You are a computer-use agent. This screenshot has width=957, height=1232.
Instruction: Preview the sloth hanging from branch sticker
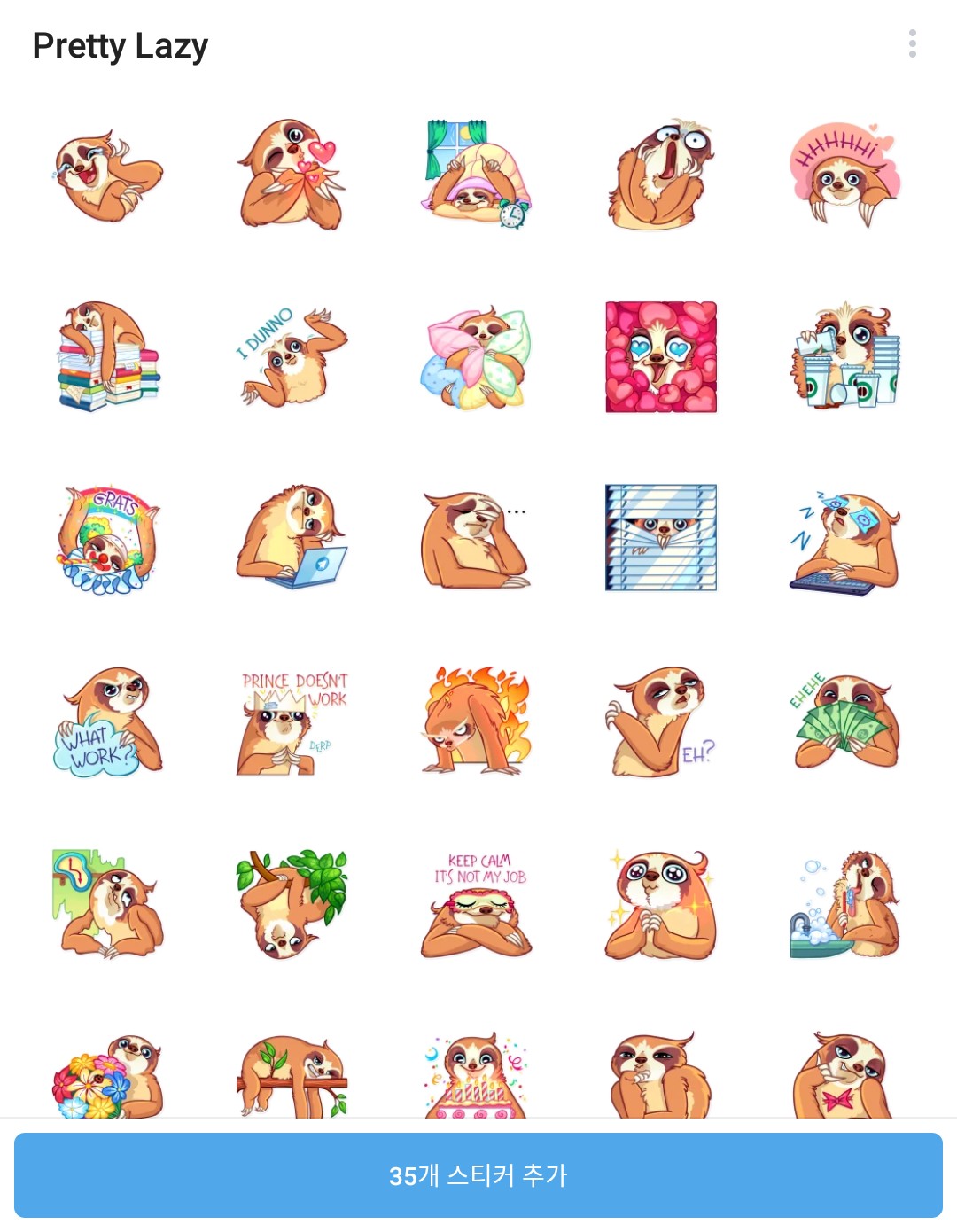(292, 905)
